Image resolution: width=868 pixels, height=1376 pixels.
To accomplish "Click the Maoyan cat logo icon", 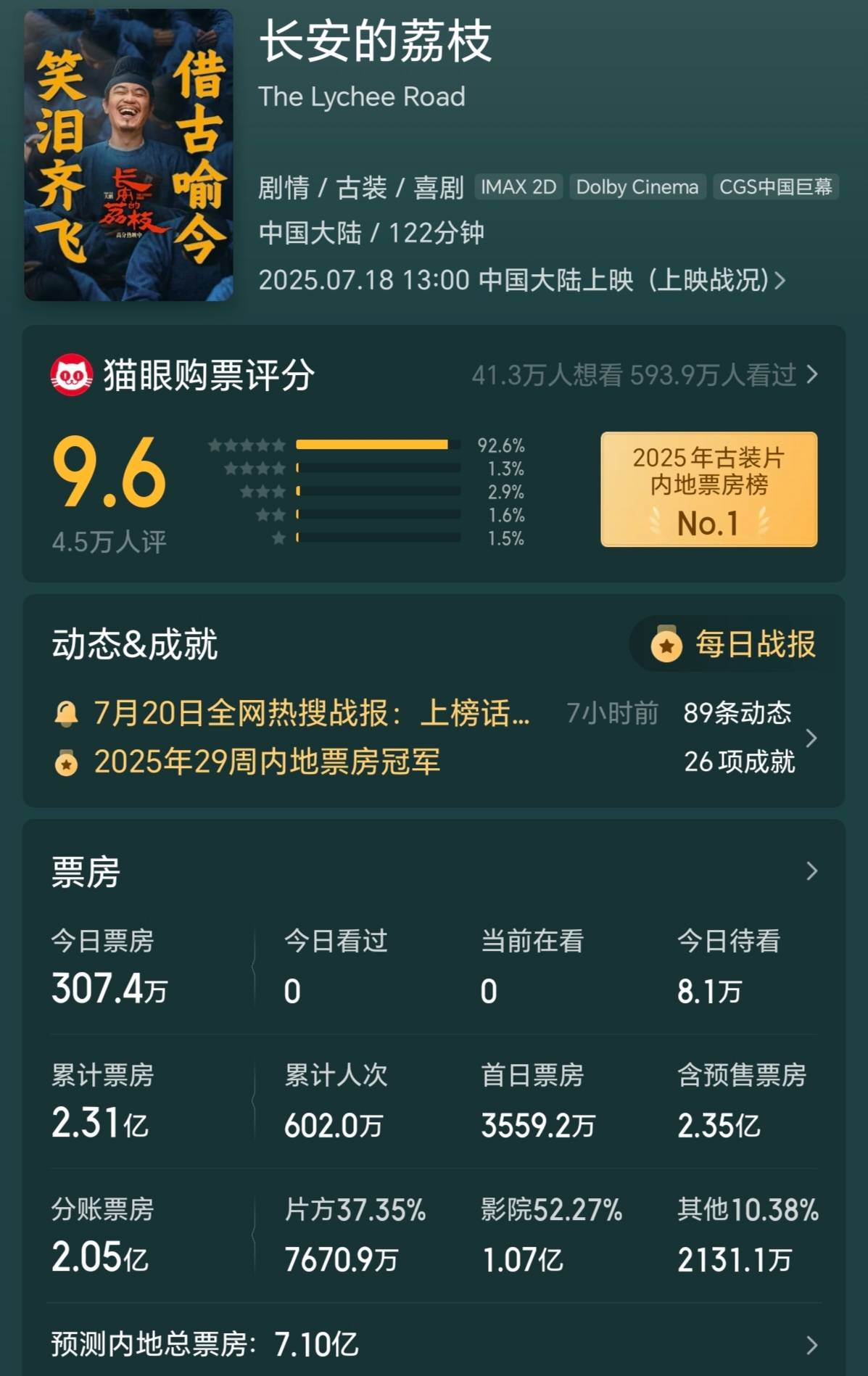I will pyautogui.click(x=73, y=373).
